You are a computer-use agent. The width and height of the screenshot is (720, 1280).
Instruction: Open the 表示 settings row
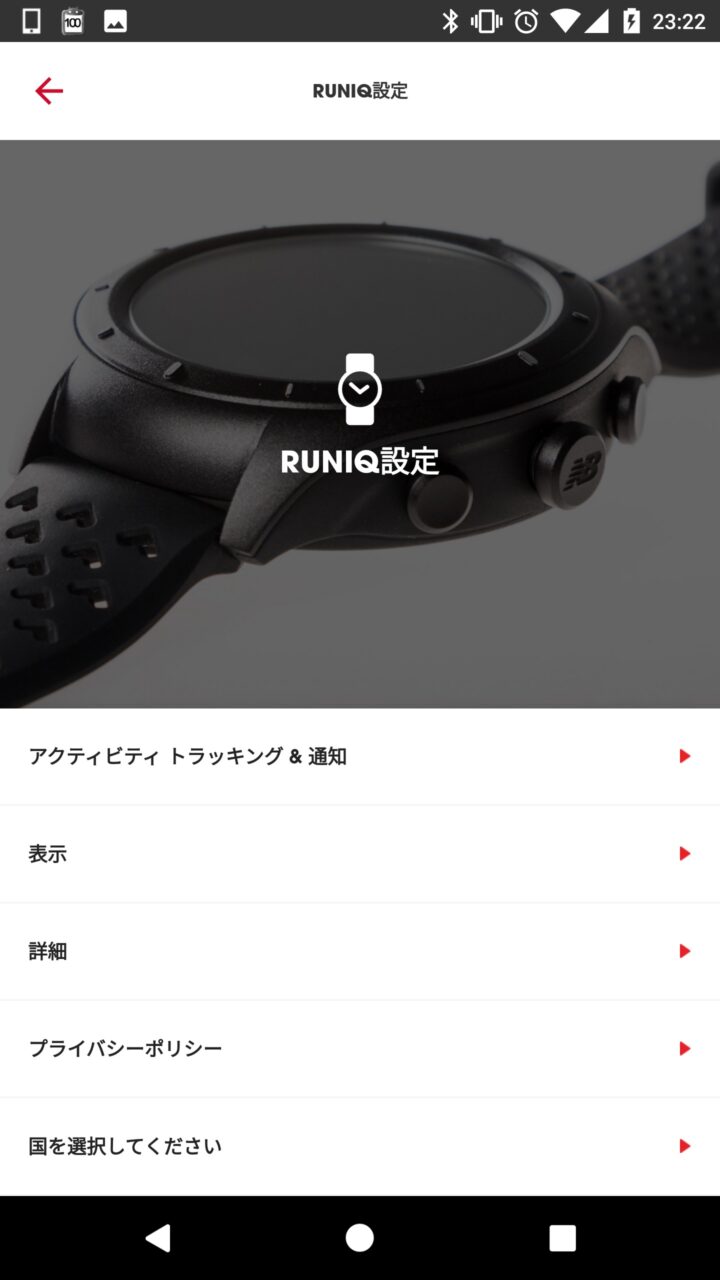tap(360, 854)
